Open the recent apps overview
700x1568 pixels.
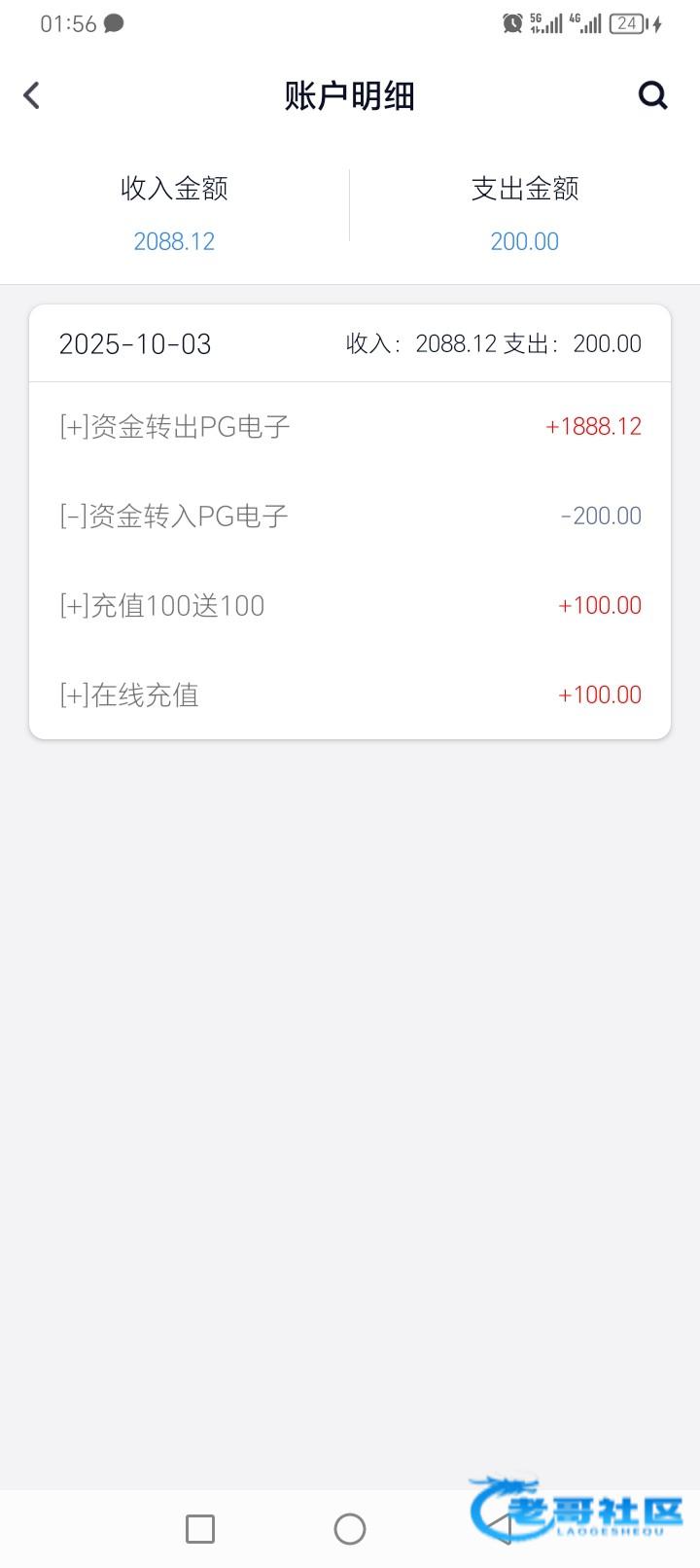200,1529
